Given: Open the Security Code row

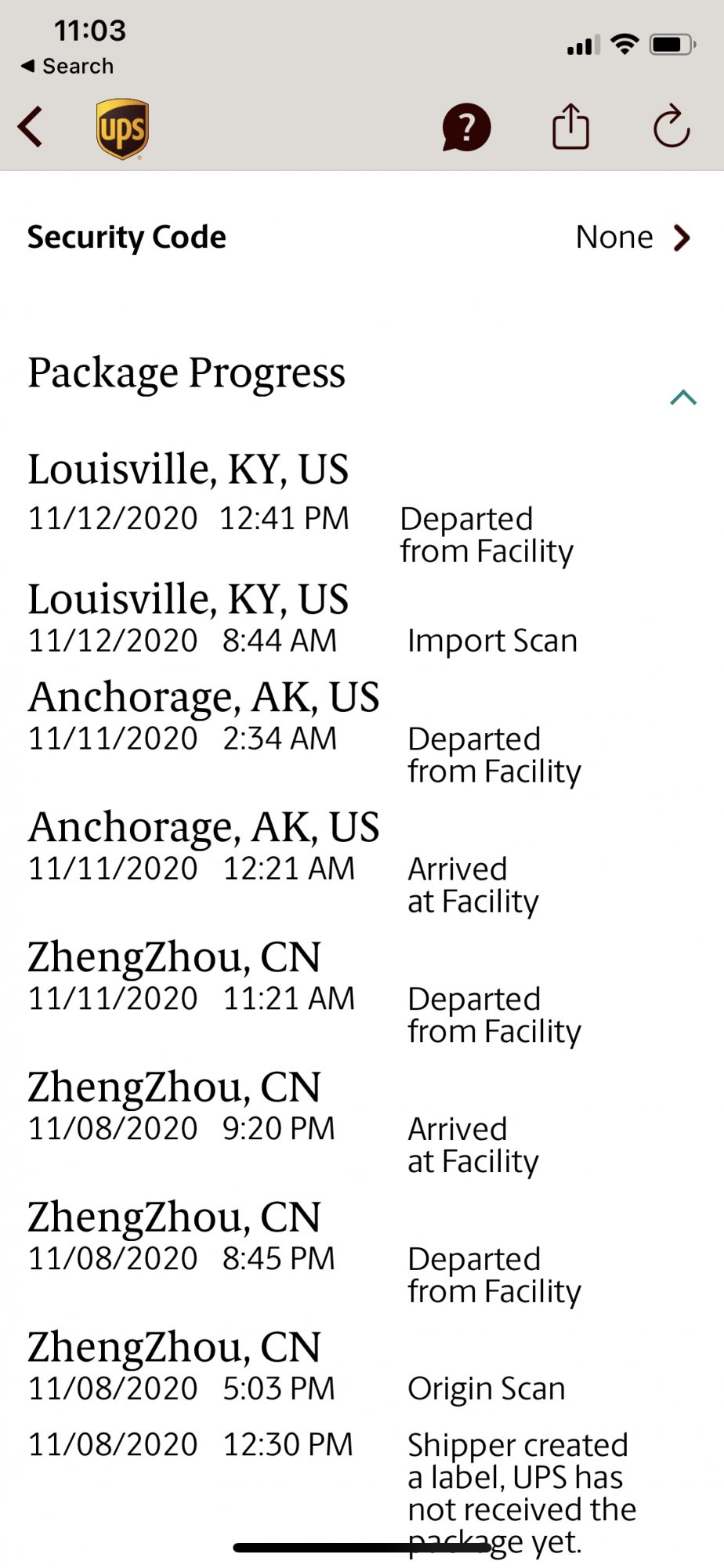Looking at the screenshot, I should point(360,237).
